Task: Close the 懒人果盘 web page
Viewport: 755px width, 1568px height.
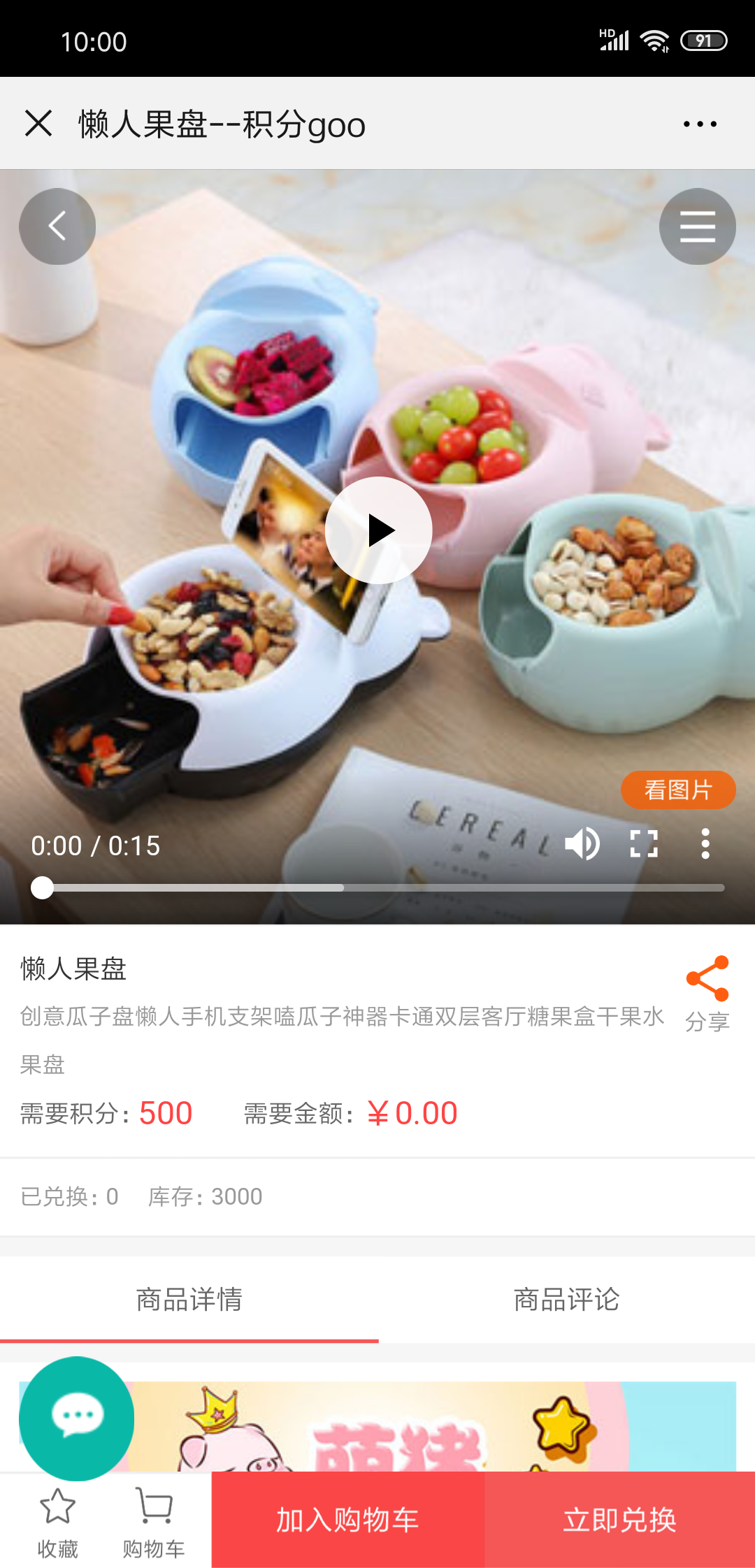Action: [x=38, y=124]
